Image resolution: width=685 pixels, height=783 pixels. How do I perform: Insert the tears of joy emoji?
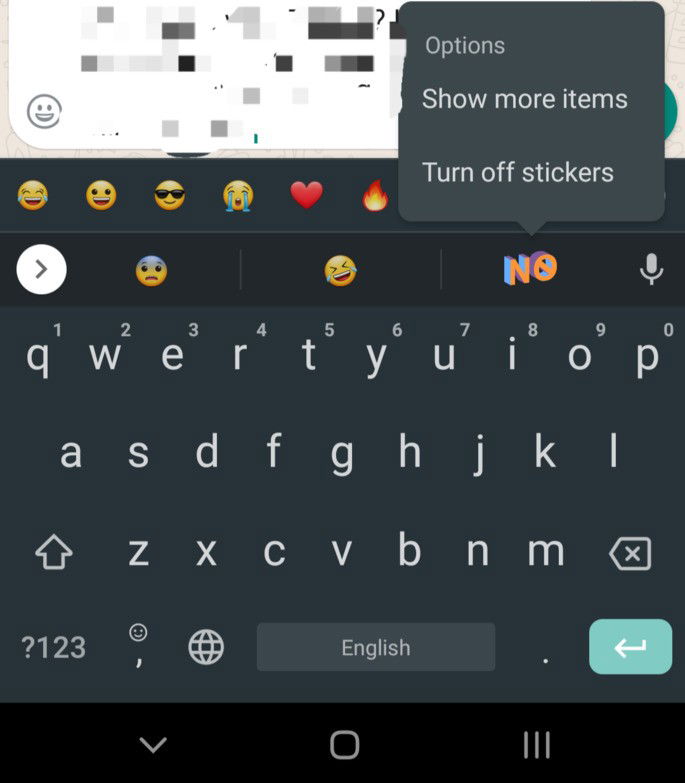(x=32, y=195)
